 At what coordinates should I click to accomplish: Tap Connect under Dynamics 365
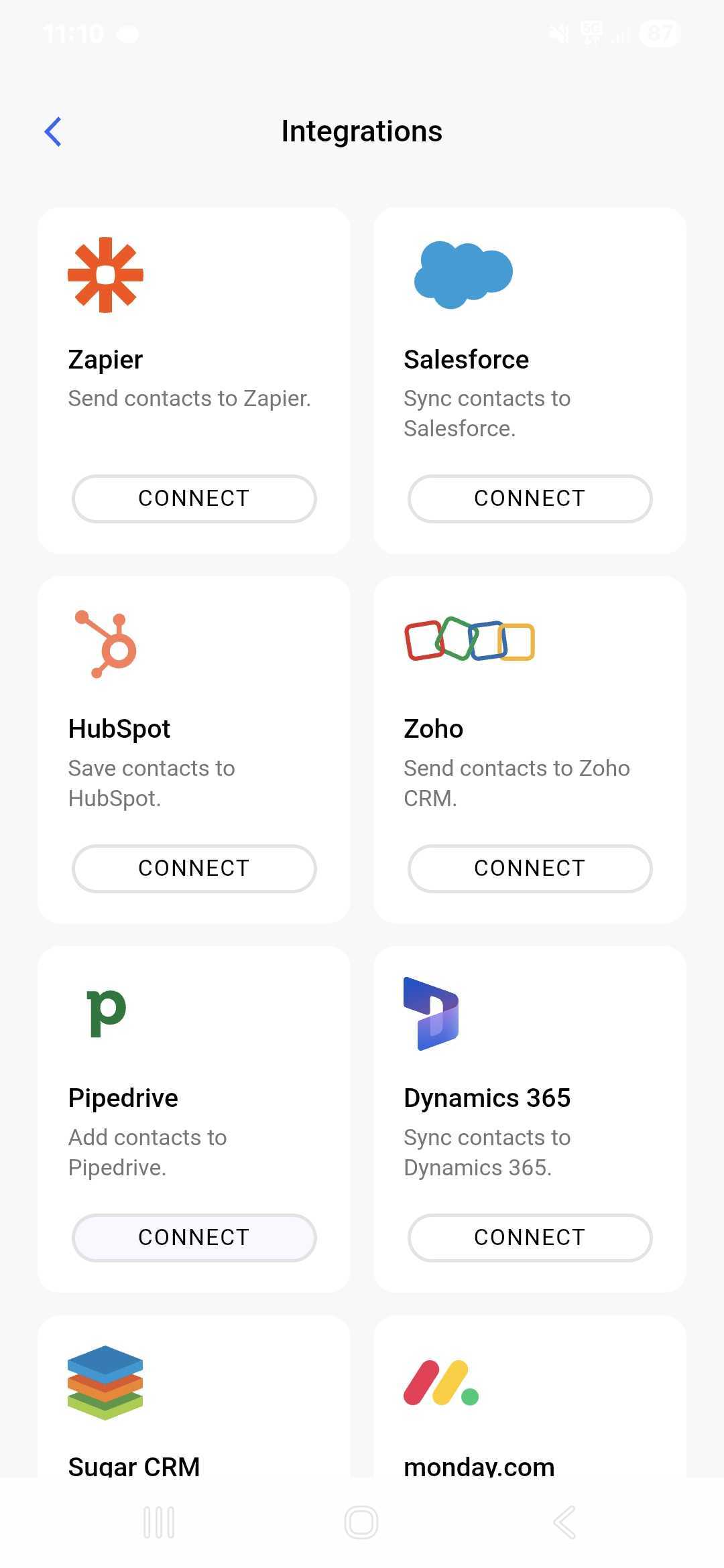(530, 1238)
